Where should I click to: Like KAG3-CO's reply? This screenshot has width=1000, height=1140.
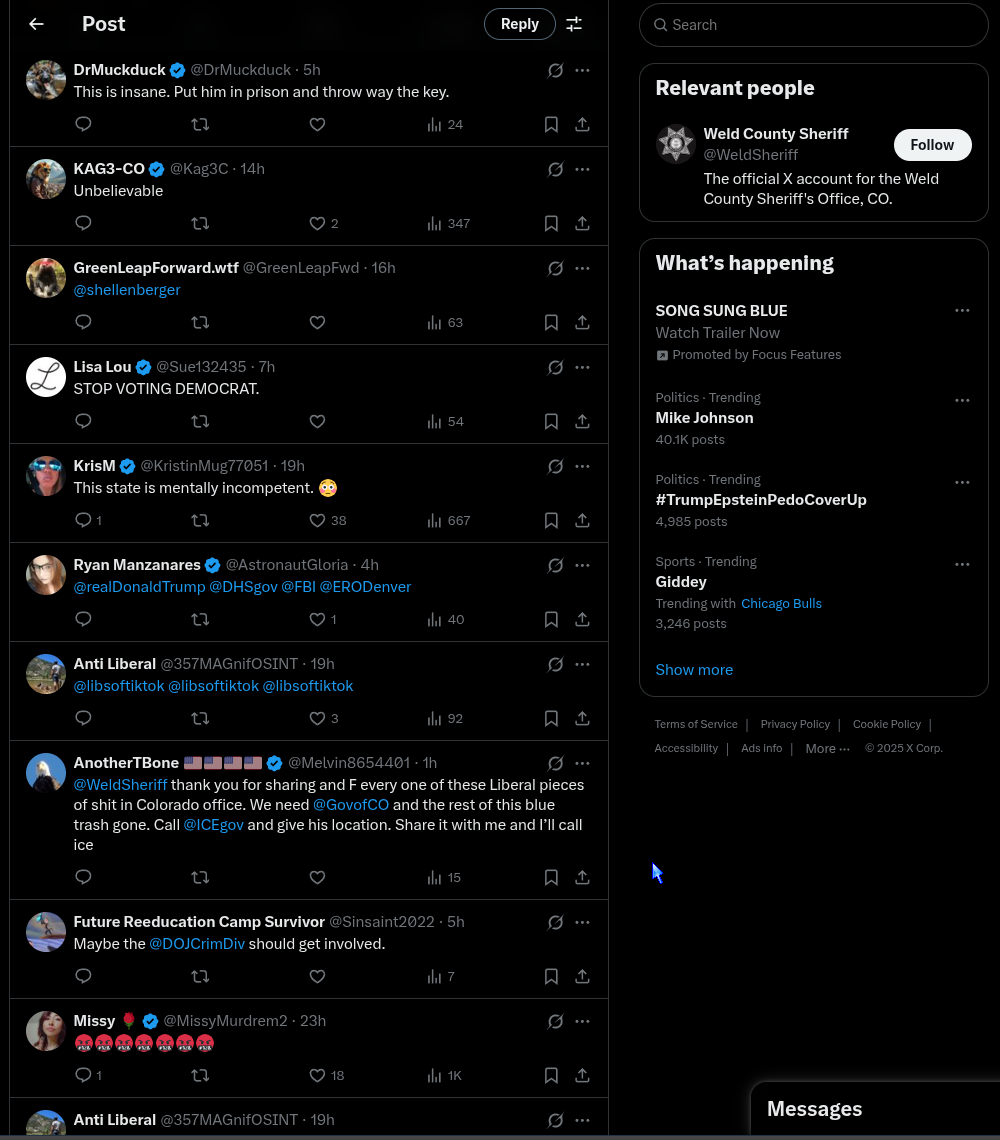(x=317, y=224)
